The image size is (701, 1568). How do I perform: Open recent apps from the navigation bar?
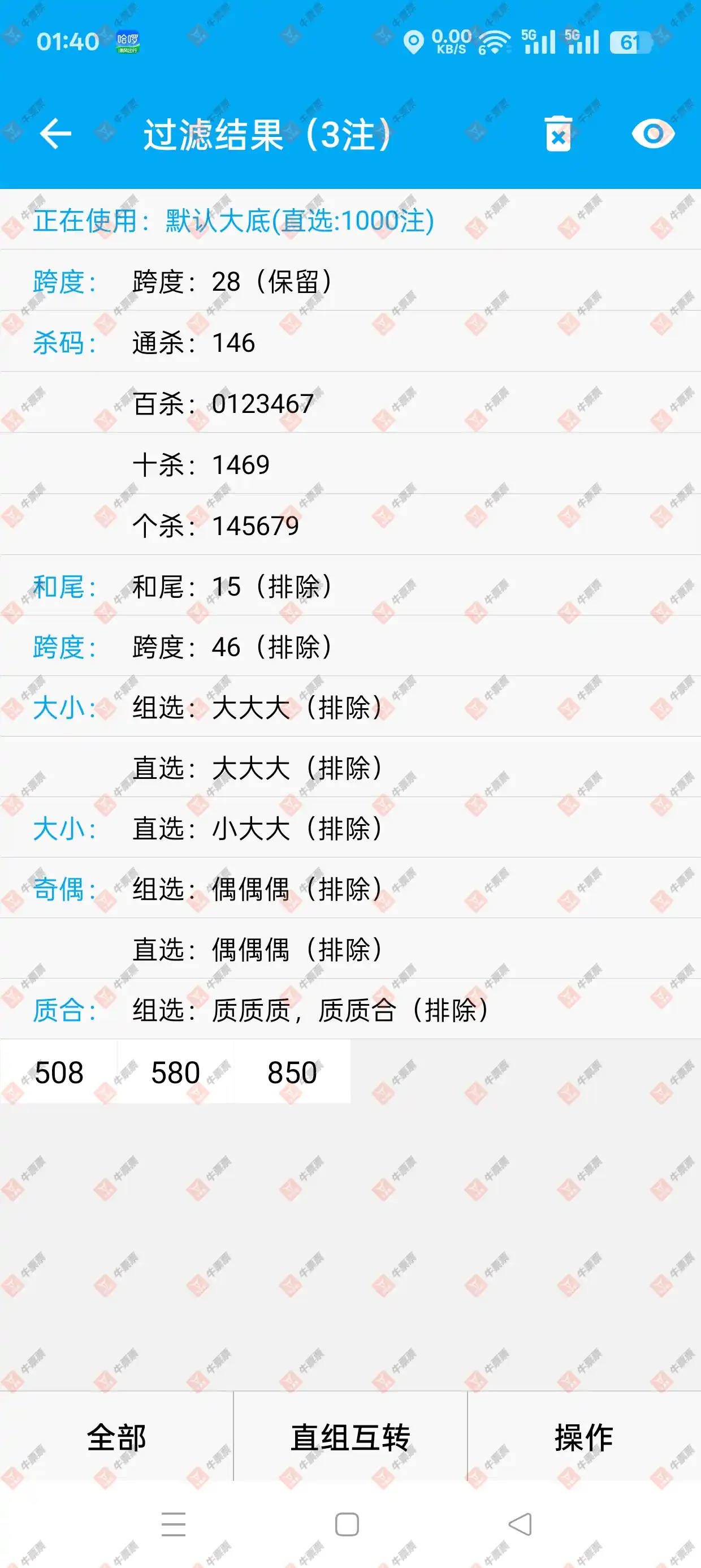[x=174, y=1525]
